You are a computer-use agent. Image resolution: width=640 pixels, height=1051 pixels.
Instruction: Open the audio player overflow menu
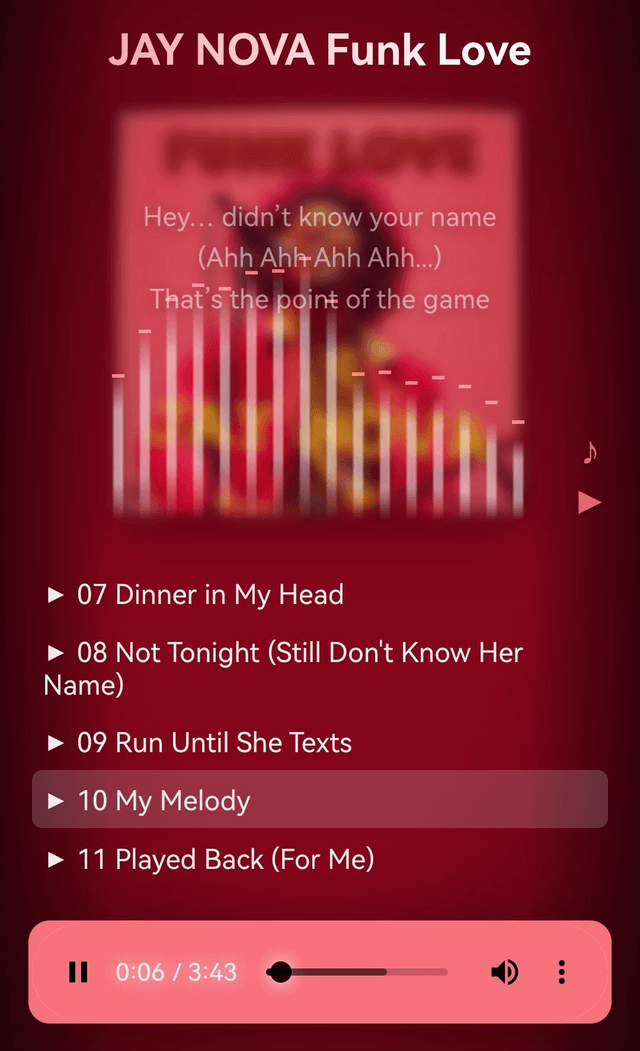point(562,971)
